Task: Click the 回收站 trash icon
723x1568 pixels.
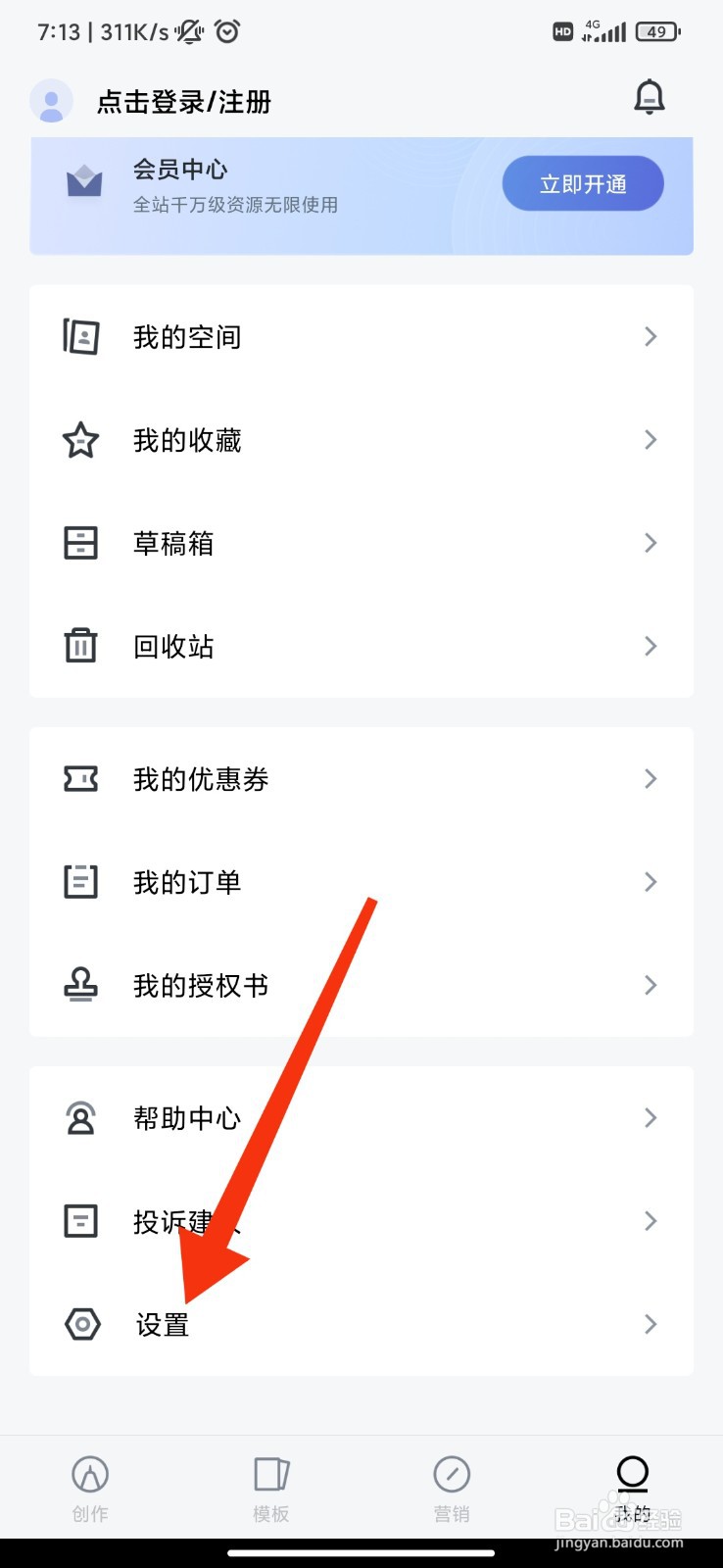Action: pos(81,646)
